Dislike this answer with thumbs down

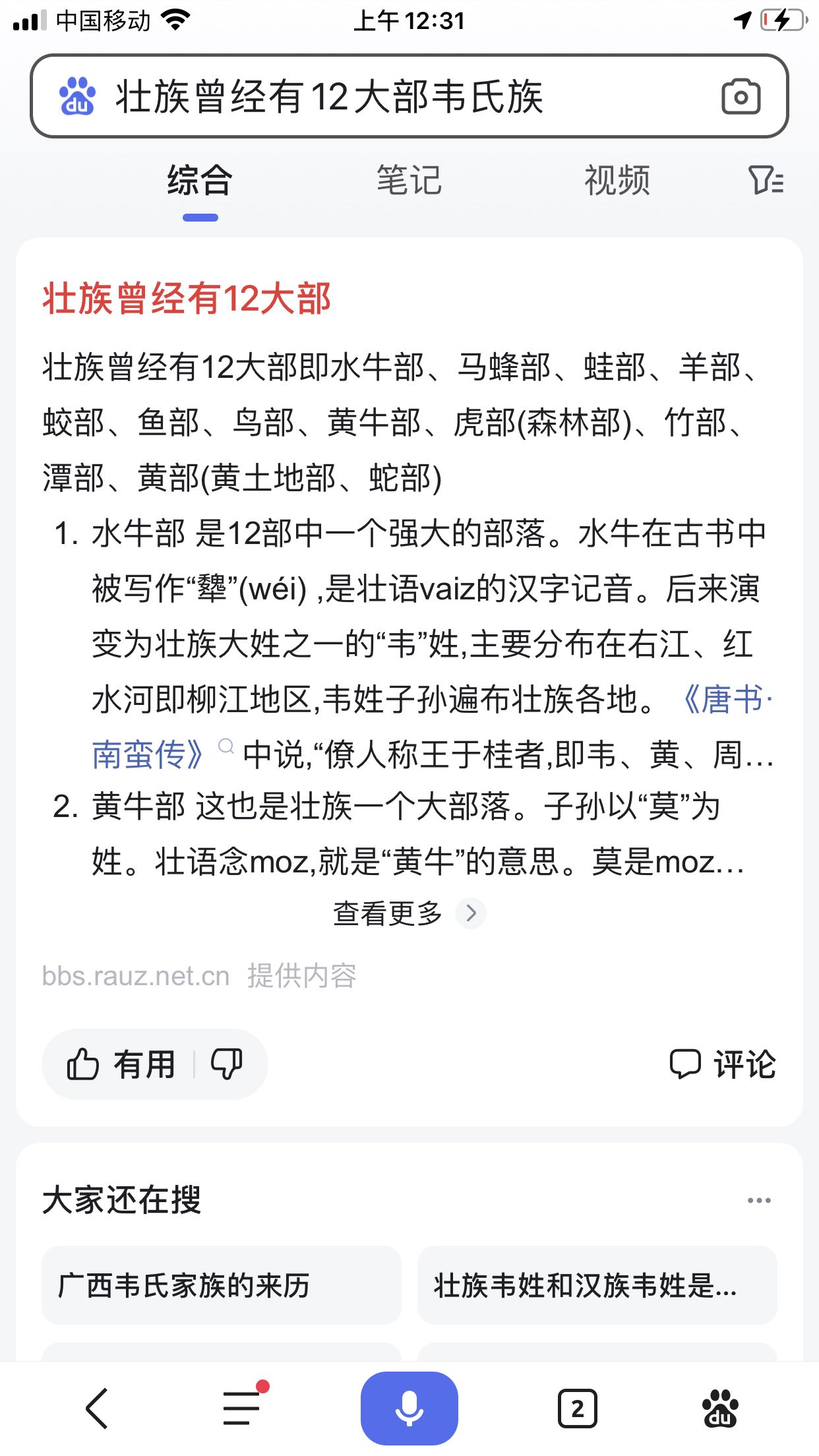coord(226,1064)
